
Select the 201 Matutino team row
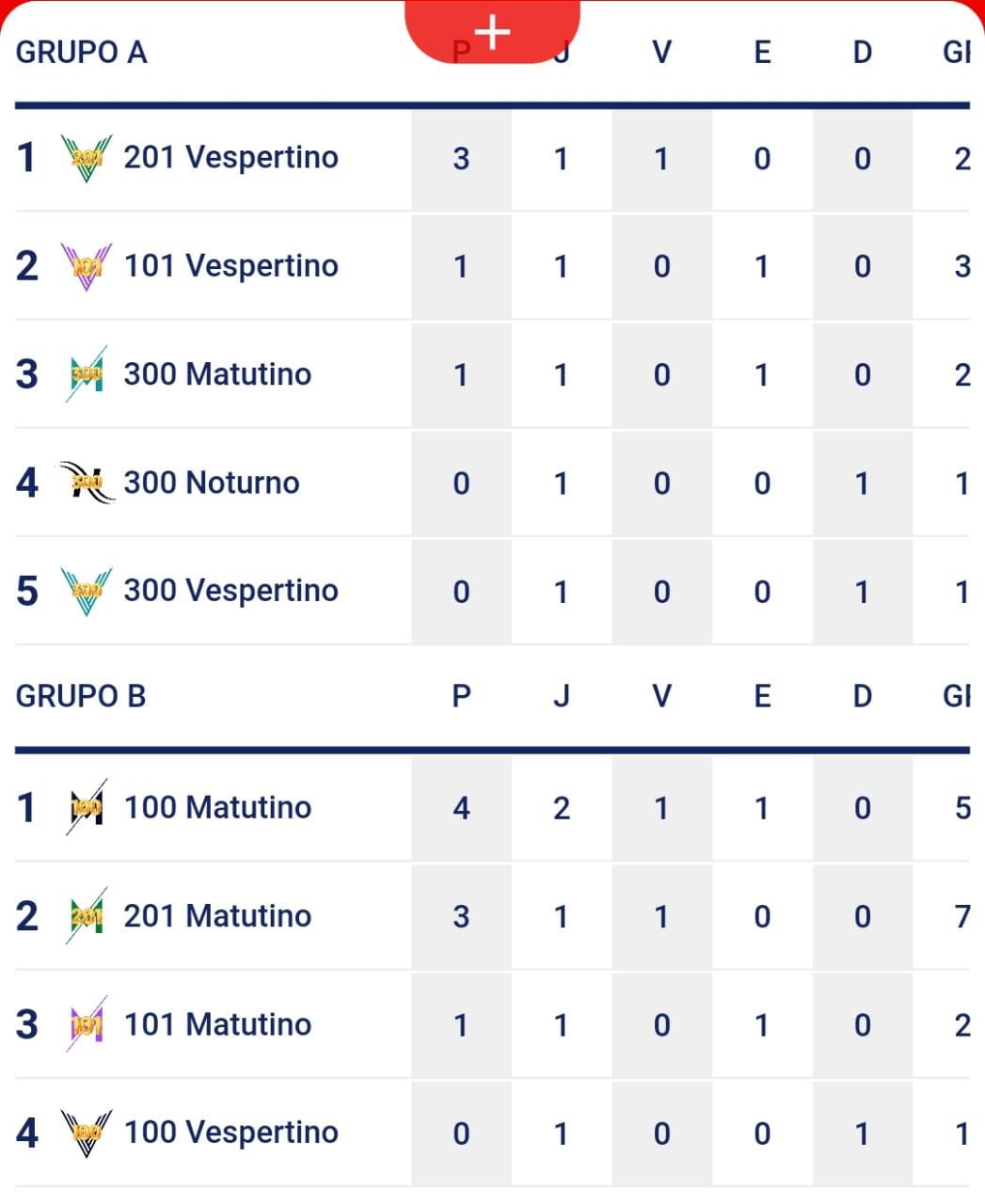(x=492, y=916)
